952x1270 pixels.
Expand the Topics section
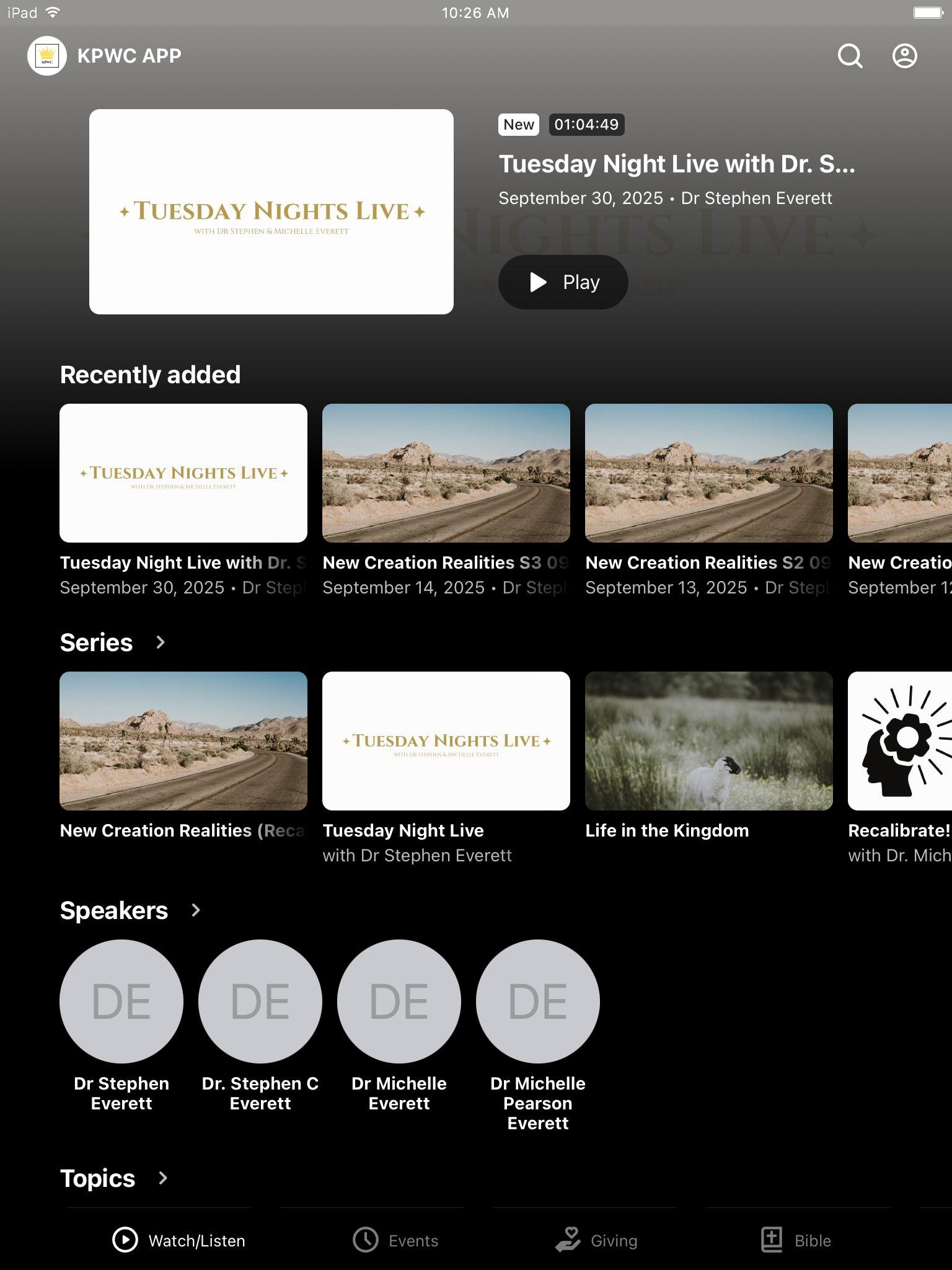pyautogui.click(x=163, y=1178)
